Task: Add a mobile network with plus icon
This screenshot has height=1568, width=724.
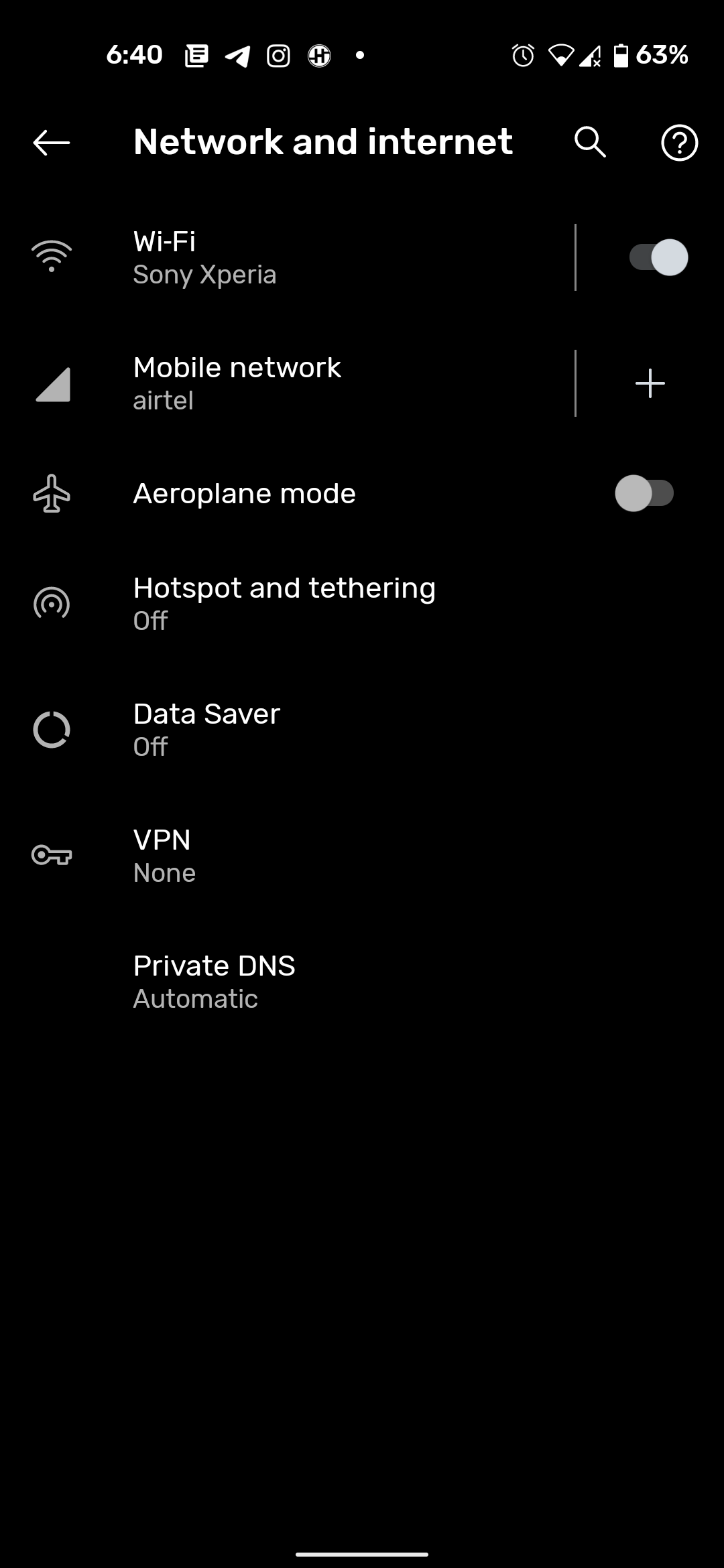Action: click(x=650, y=383)
